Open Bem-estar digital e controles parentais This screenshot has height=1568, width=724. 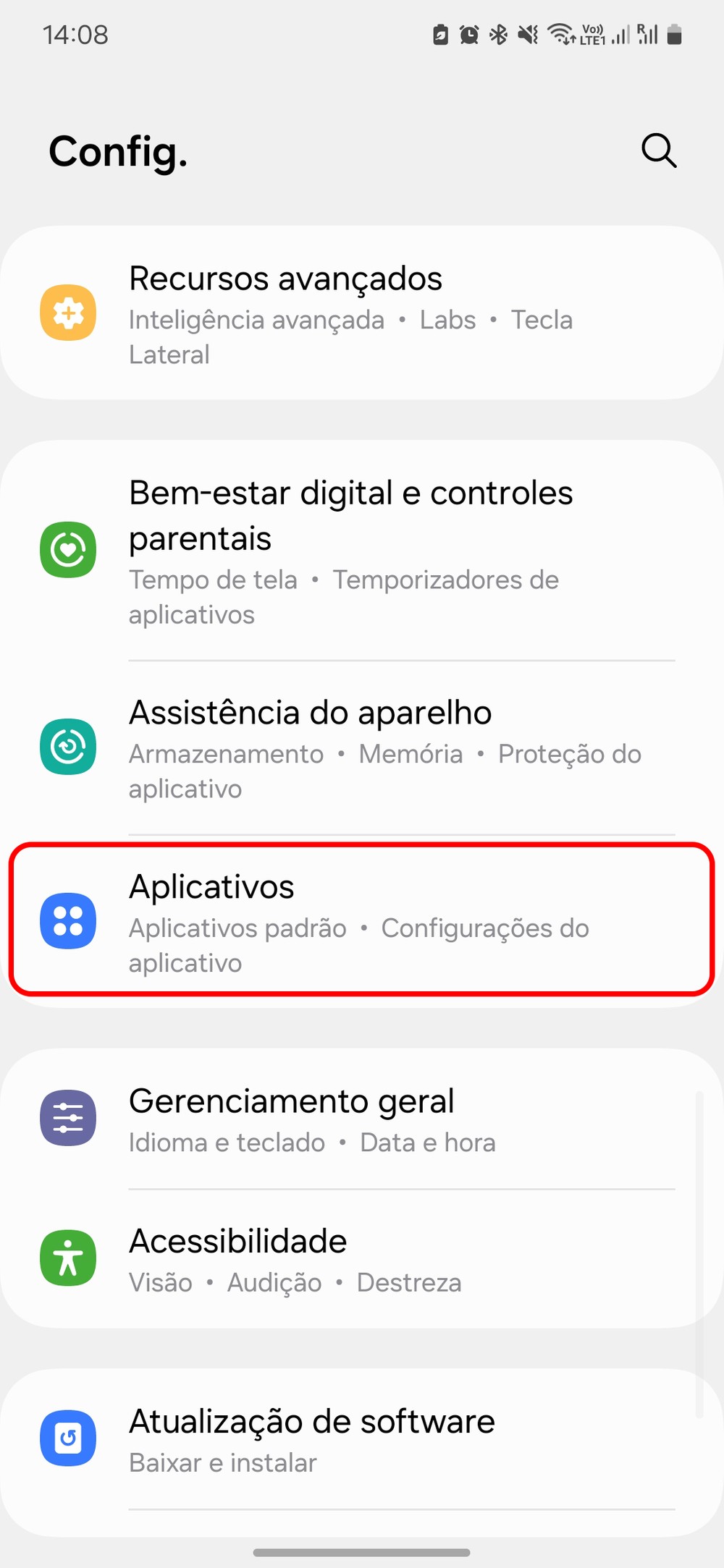[x=362, y=550]
